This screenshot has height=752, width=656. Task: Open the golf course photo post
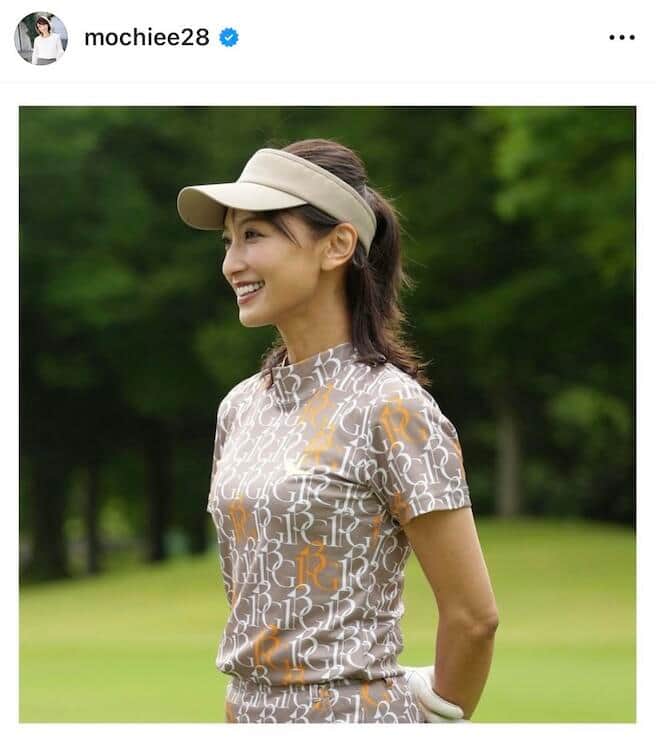pos(327,414)
